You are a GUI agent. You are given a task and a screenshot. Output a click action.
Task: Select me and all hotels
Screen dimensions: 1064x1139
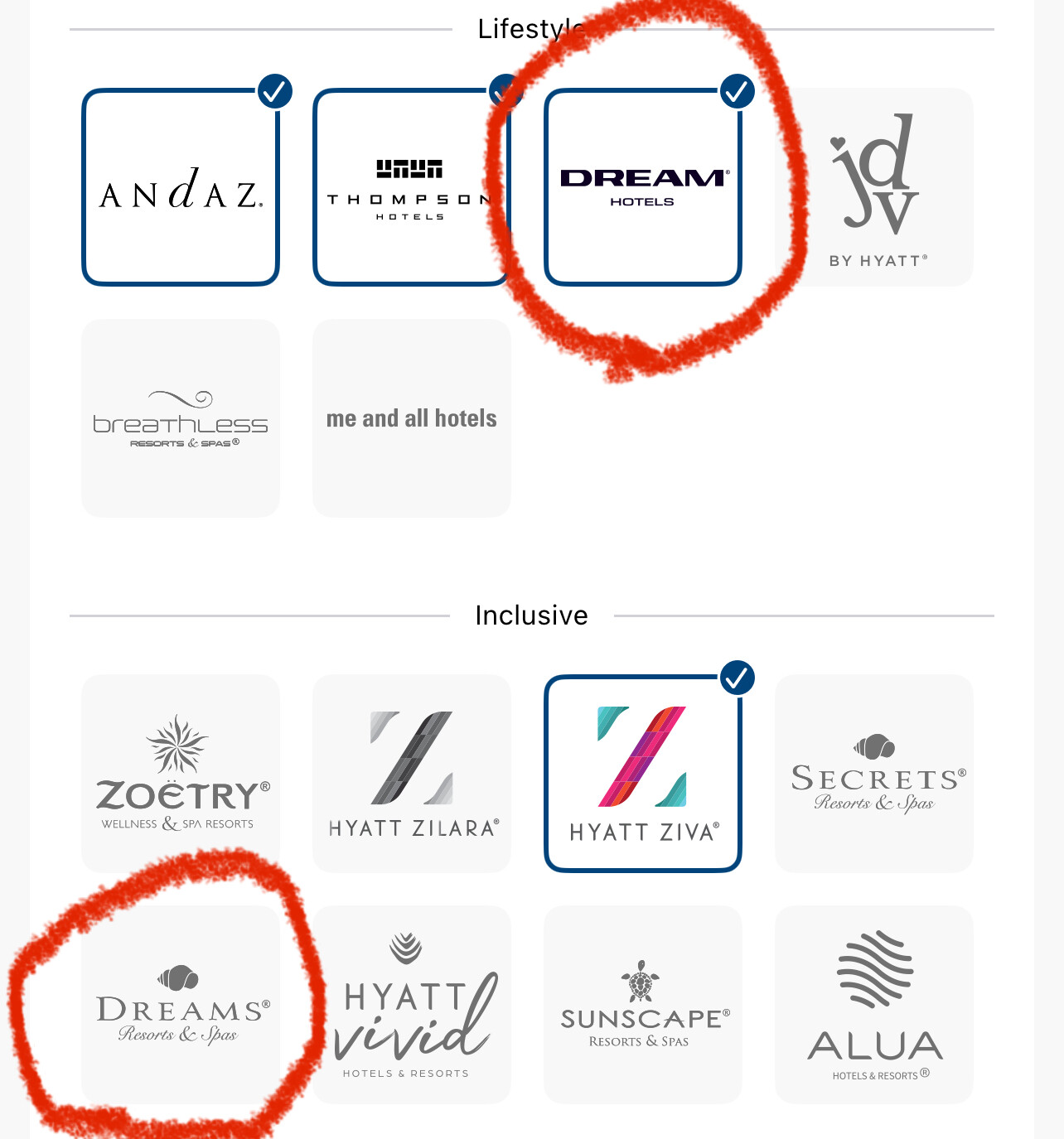411,418
